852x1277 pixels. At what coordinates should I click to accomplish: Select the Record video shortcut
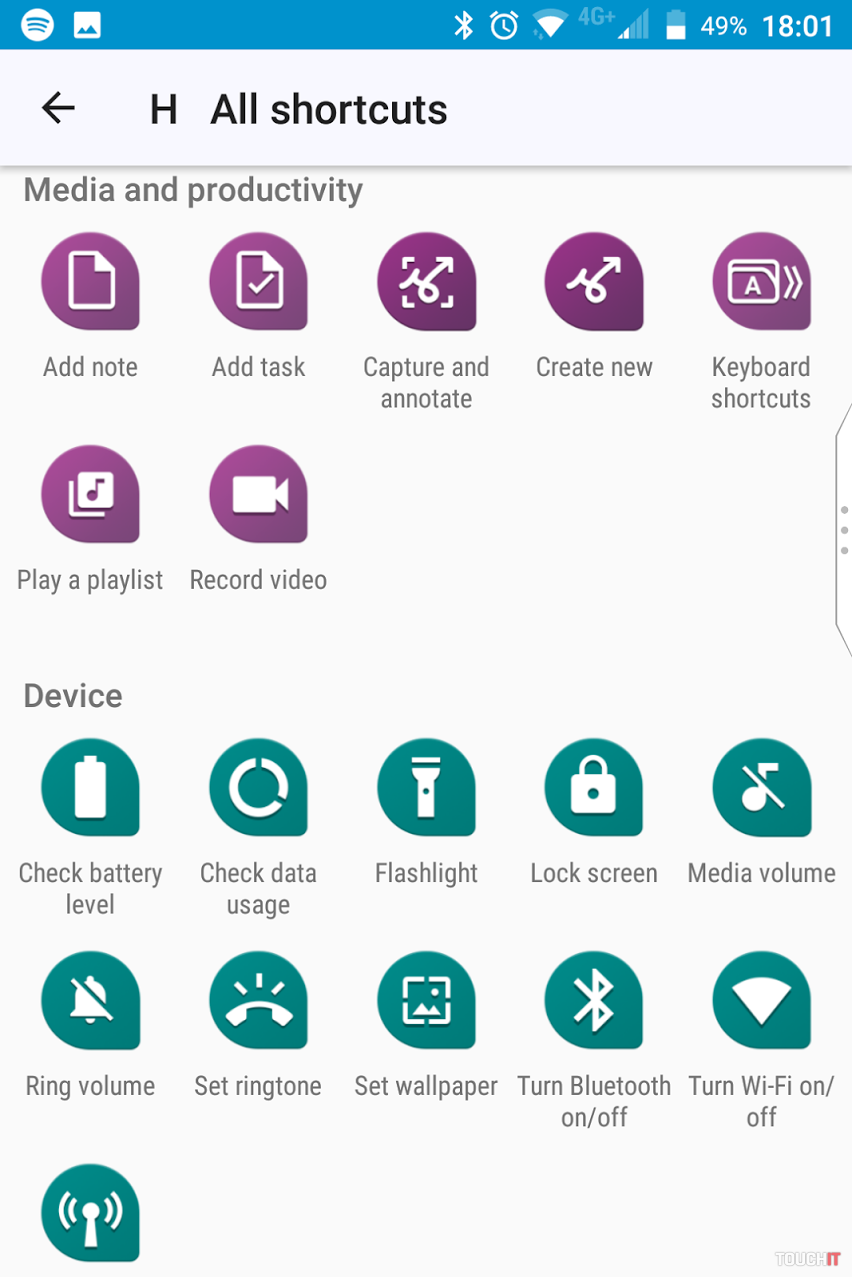coord(258,495)
